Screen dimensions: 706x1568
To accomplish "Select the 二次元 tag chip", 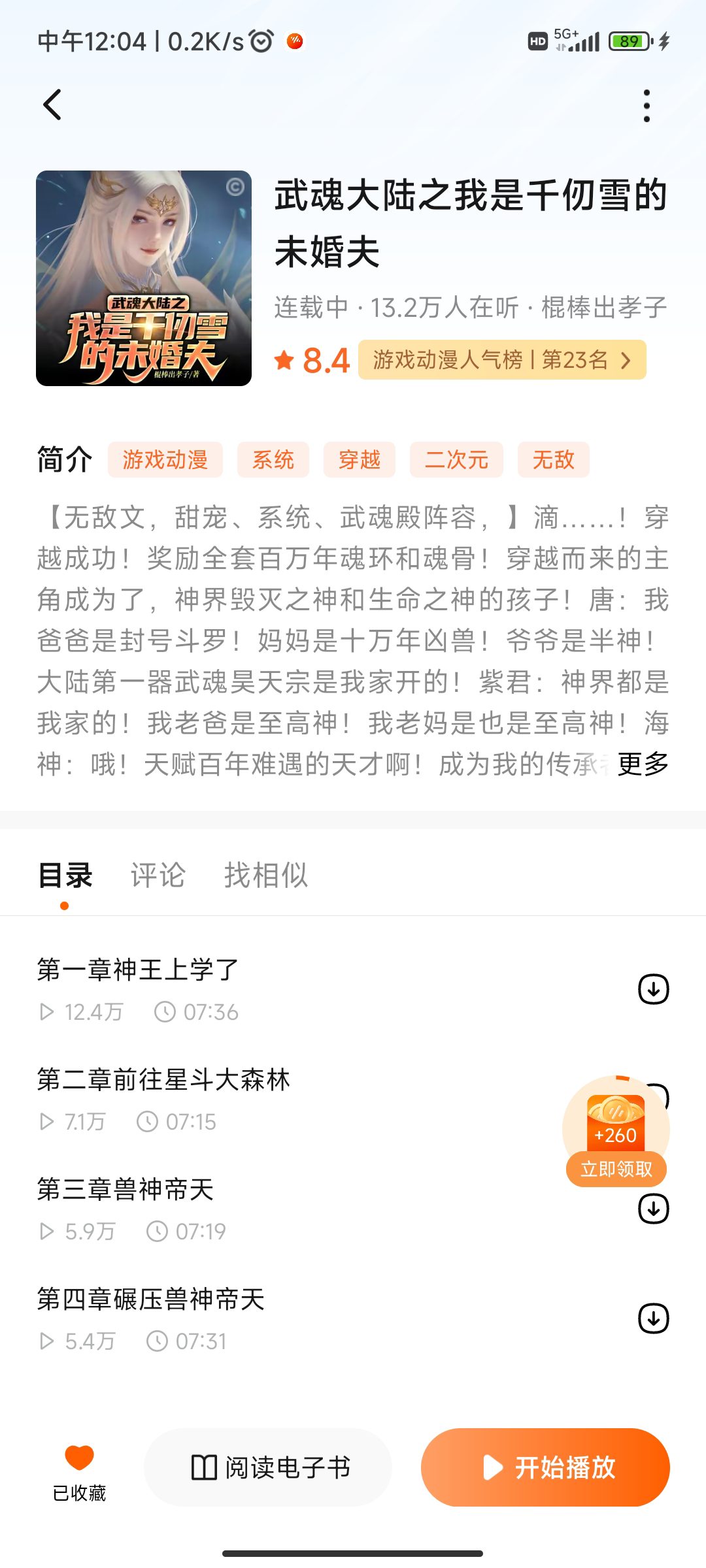I will 456,460.
